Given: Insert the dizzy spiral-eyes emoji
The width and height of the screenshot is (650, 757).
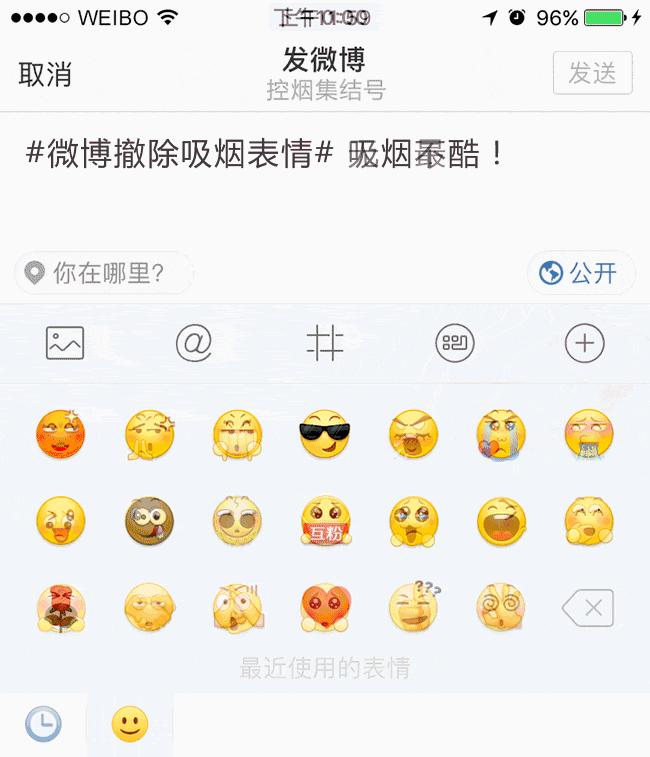Looking at the screenshot, I should click(x=501, y=607).
